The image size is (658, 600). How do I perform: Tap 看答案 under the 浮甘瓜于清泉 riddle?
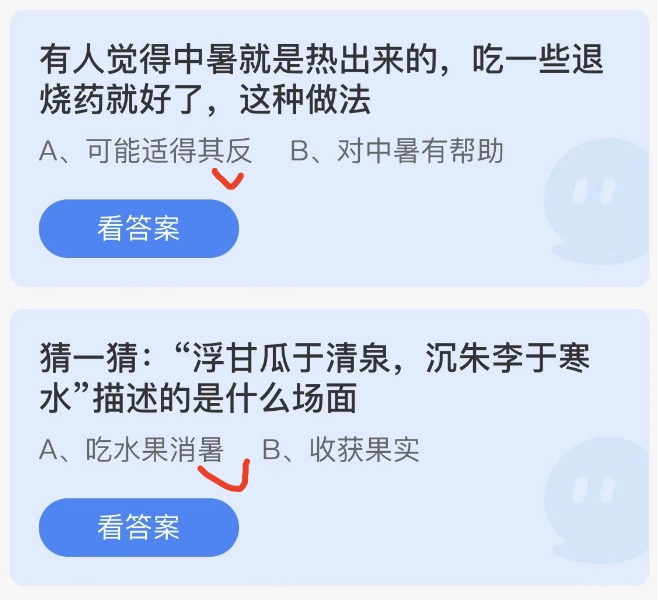[138, 527]
